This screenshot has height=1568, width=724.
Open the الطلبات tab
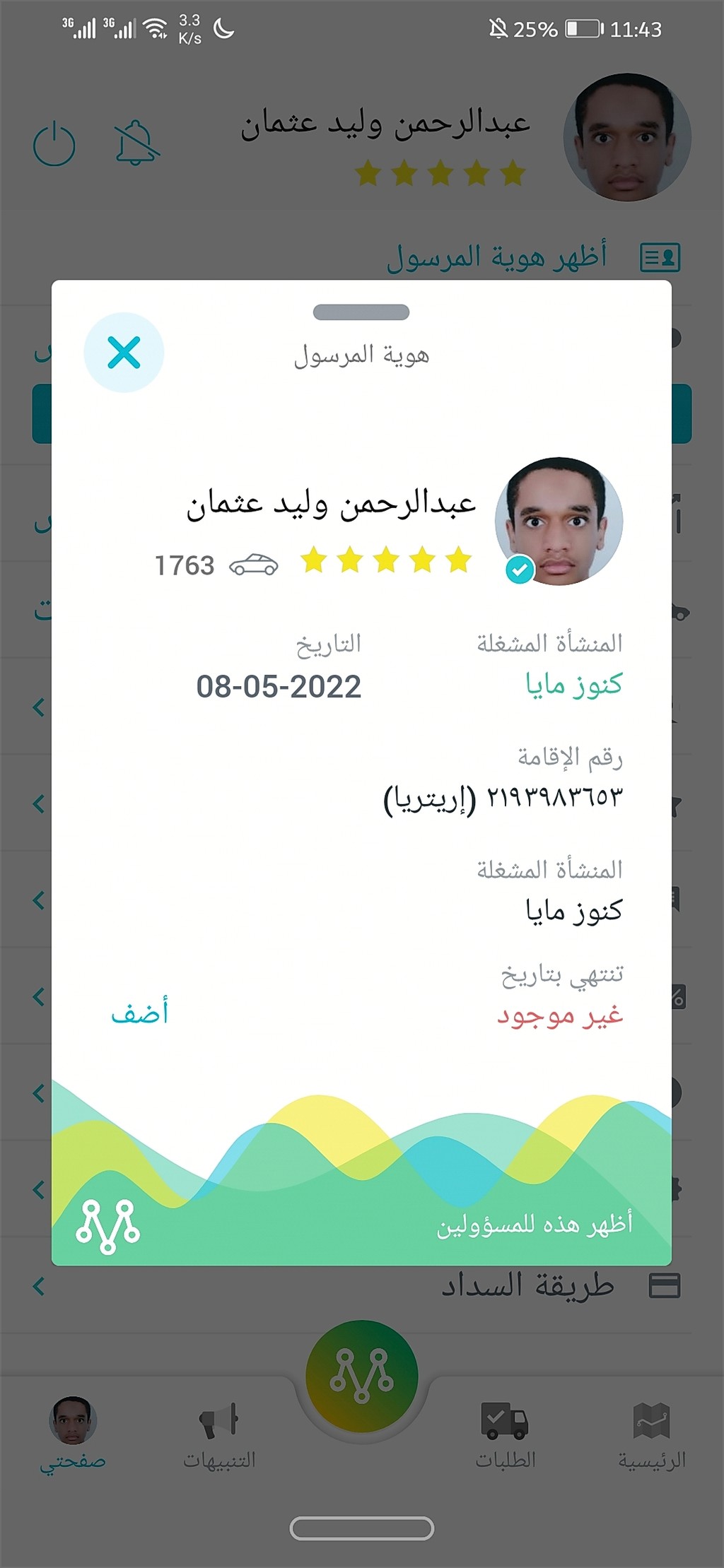505,1435
